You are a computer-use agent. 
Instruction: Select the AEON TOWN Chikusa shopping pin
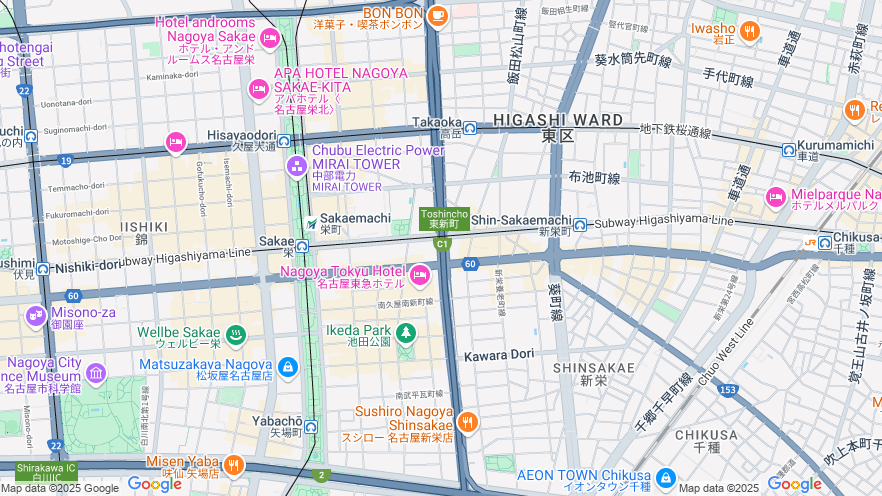pyautogui.click(x=666, y=477)
